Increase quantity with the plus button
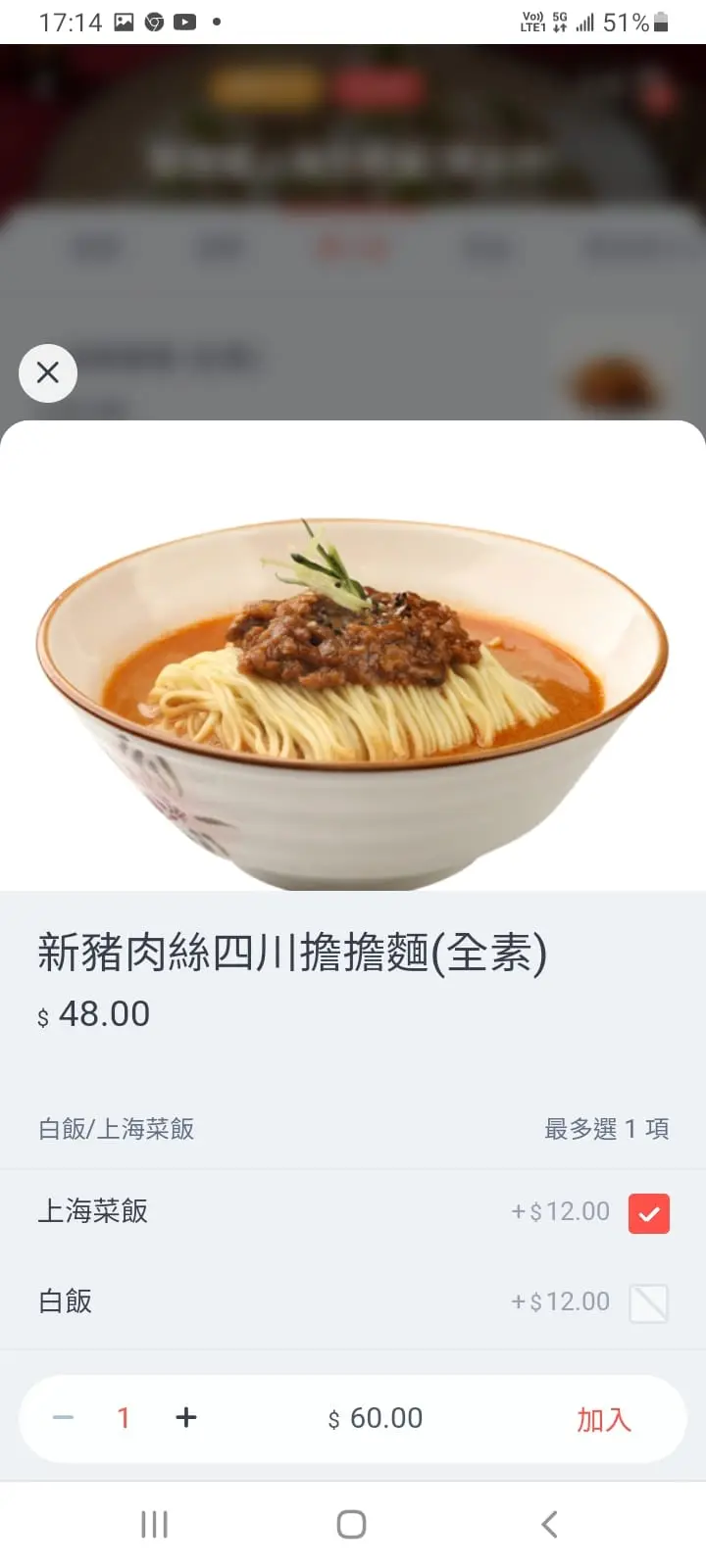This screenshot has width=706, height=1568. 186,1418
